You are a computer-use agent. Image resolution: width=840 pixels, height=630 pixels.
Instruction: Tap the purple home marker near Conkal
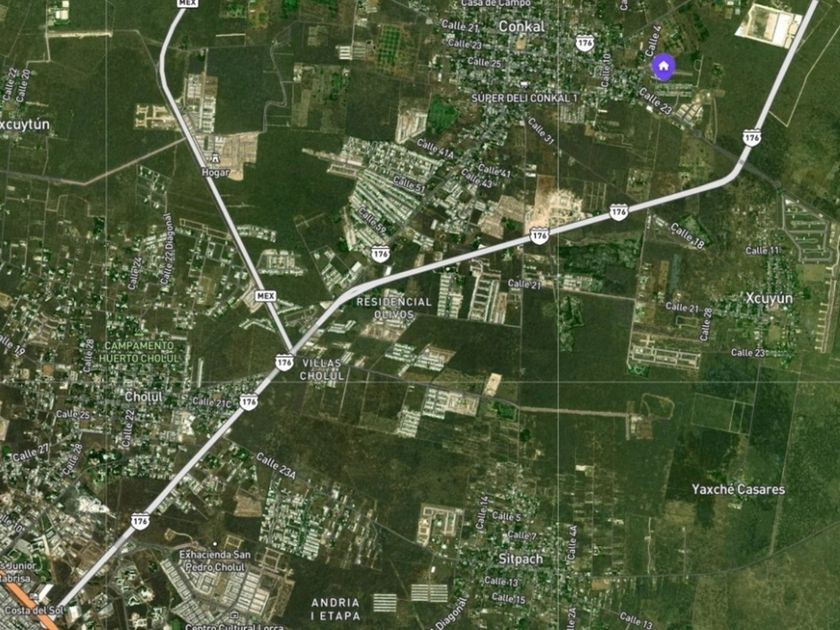[663, 67]
